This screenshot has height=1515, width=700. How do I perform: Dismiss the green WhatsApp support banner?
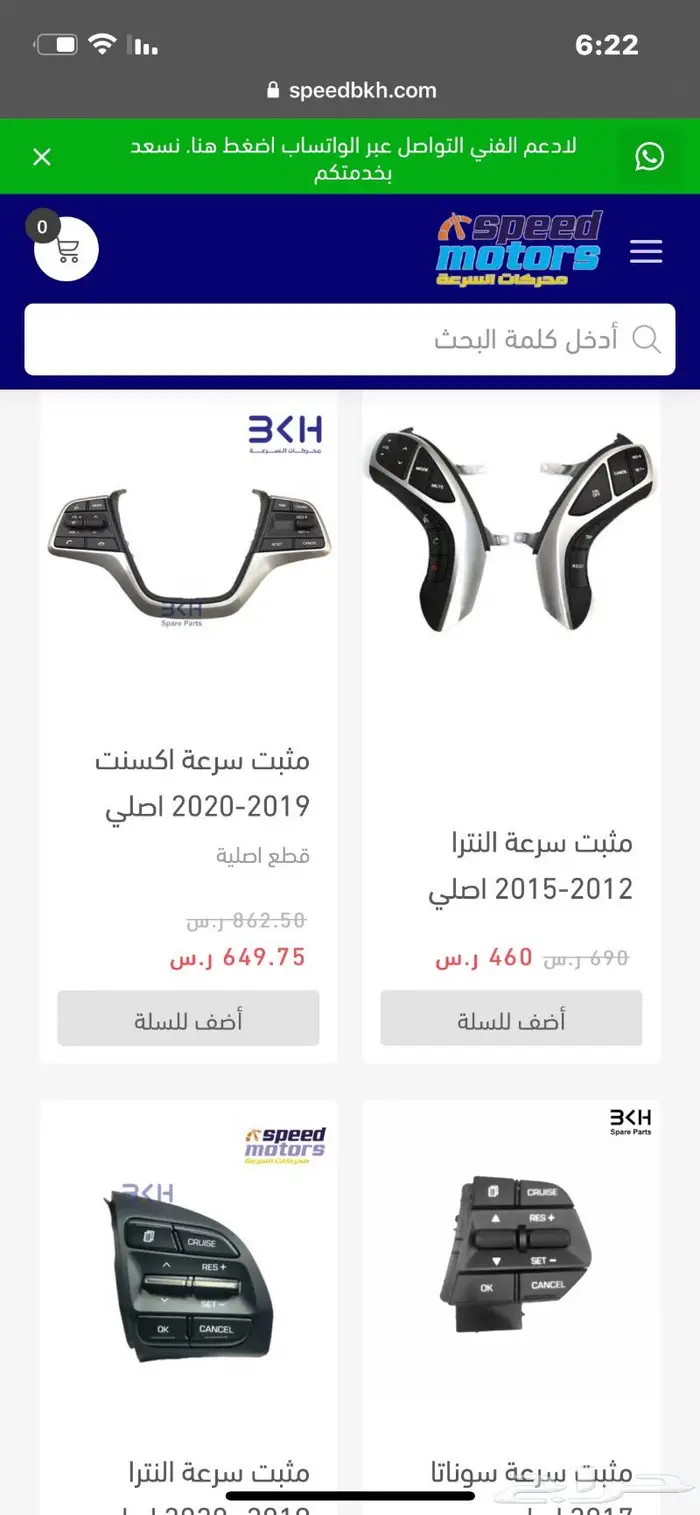pyautogui.click(x=42, y=157)
